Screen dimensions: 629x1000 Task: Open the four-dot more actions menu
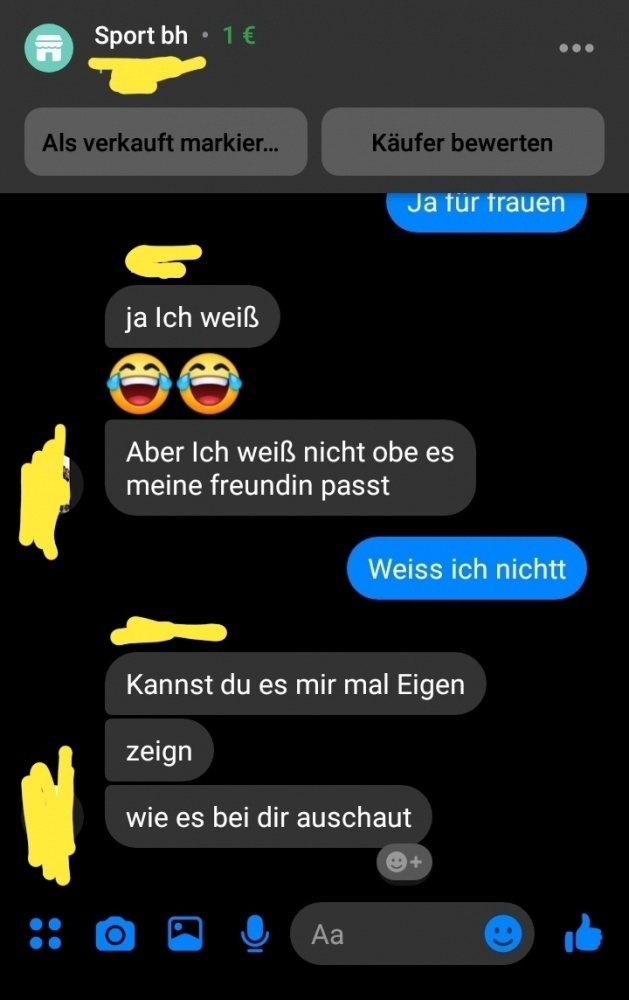coord(45,934)
